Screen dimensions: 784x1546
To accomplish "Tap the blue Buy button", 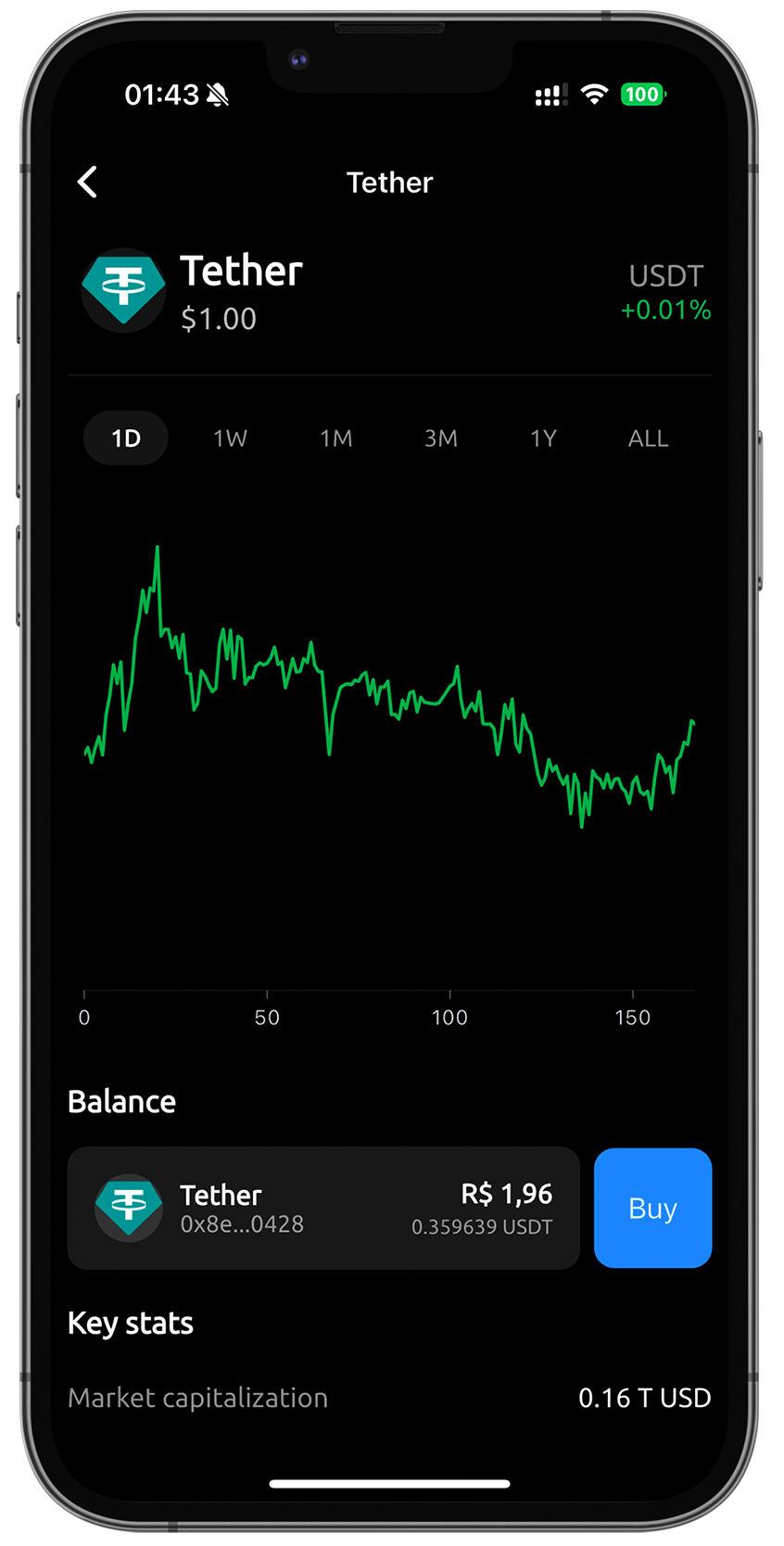I will (x=652, y=1208).
